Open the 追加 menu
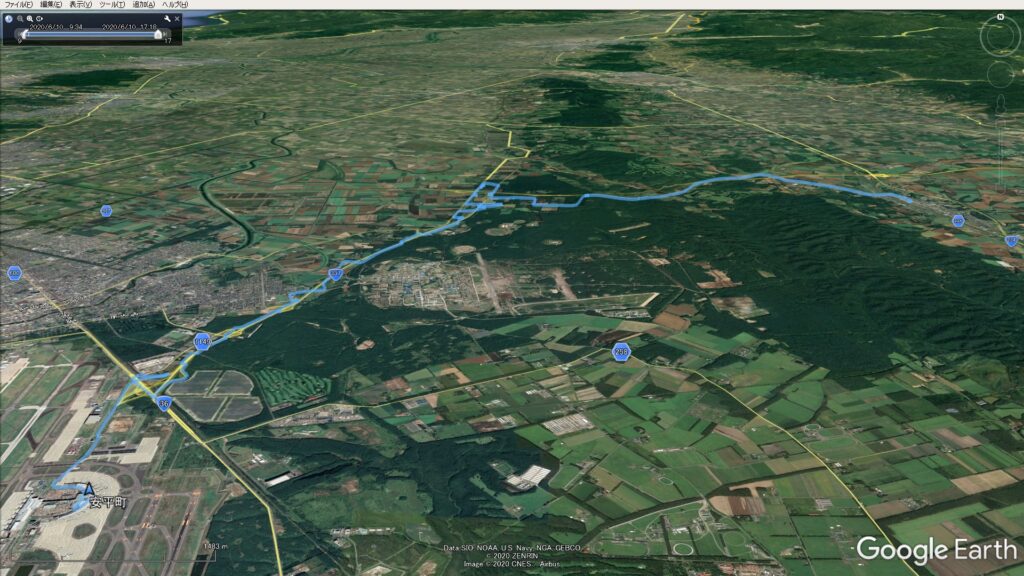This screenshot has height=576, width=1024. click(144, 5)
